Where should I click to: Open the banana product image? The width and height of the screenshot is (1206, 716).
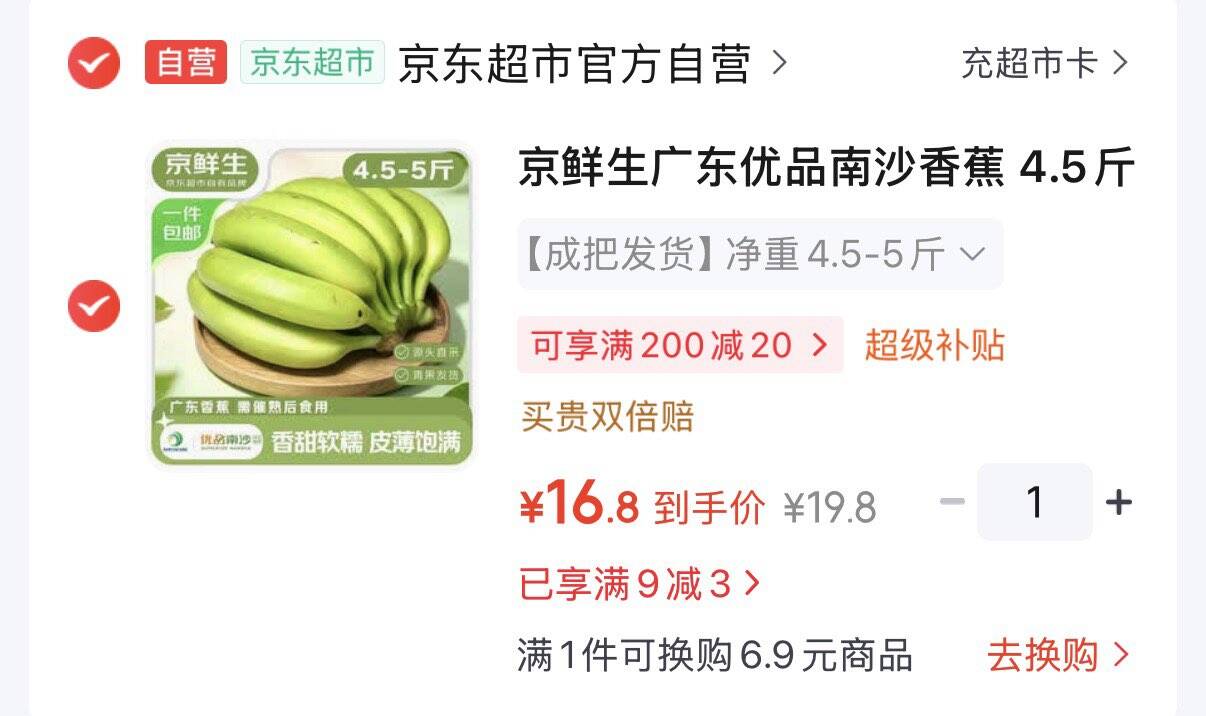(x=311, y=304)
